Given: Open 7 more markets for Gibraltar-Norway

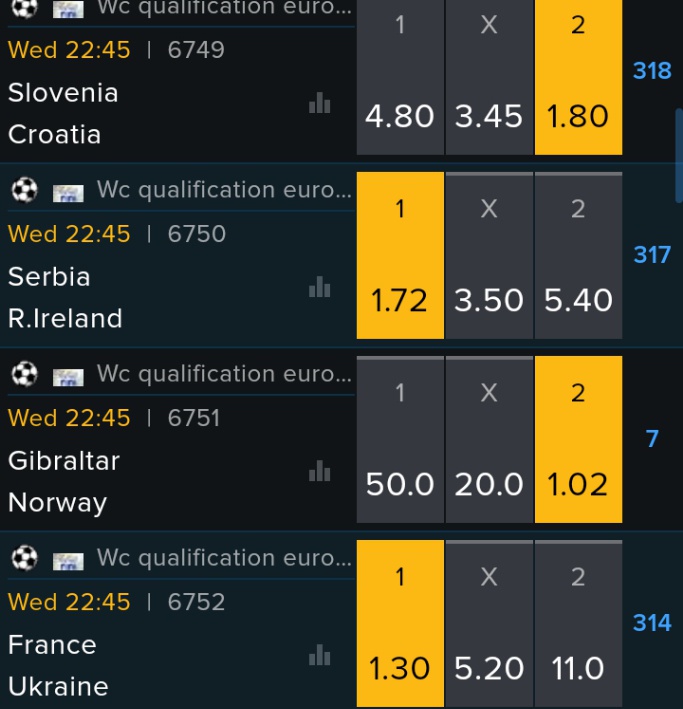Looking at the screenshot, I should click(x=652, y=439).
